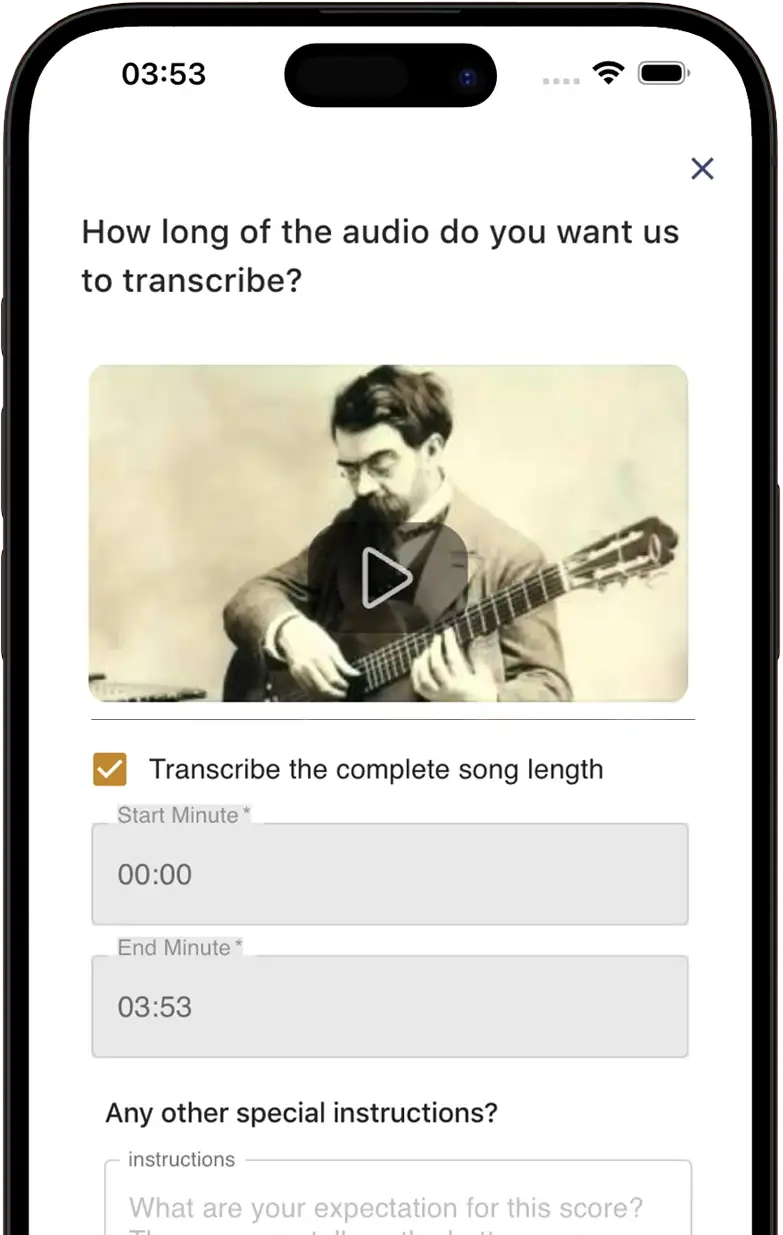Tap the Wi-Fi icon in the status bar

tap(609, 72)
